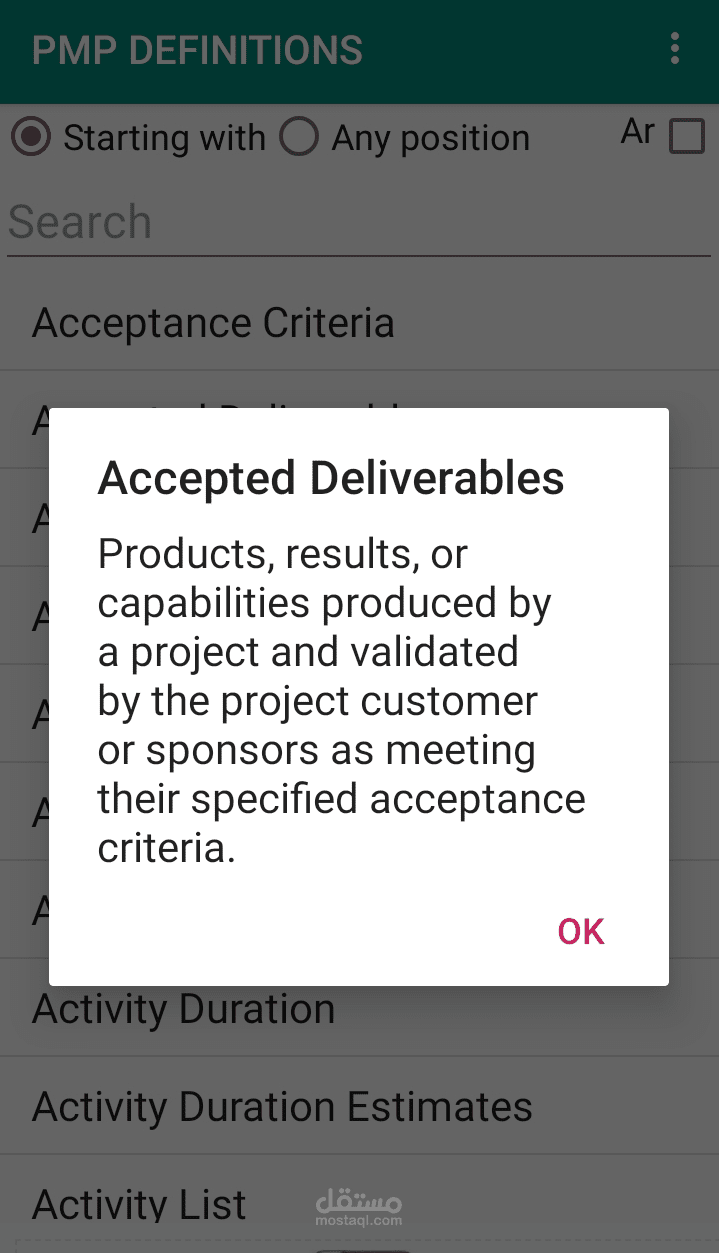The height and width of the screenshot is (1253, 719).
Task: Open the Acceptance Criteria definition
Action: tap(213, 323)
